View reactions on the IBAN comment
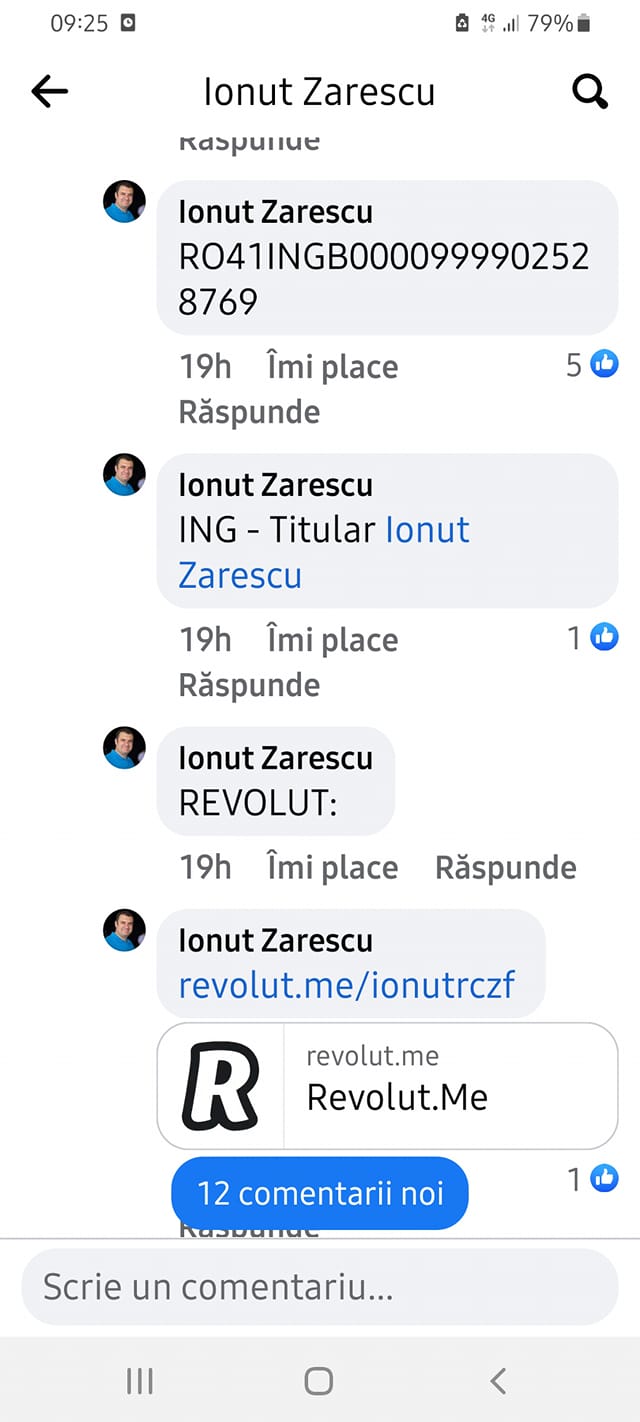The height and width of the screenshot is (1422, 640). click(x=592, y=365)
